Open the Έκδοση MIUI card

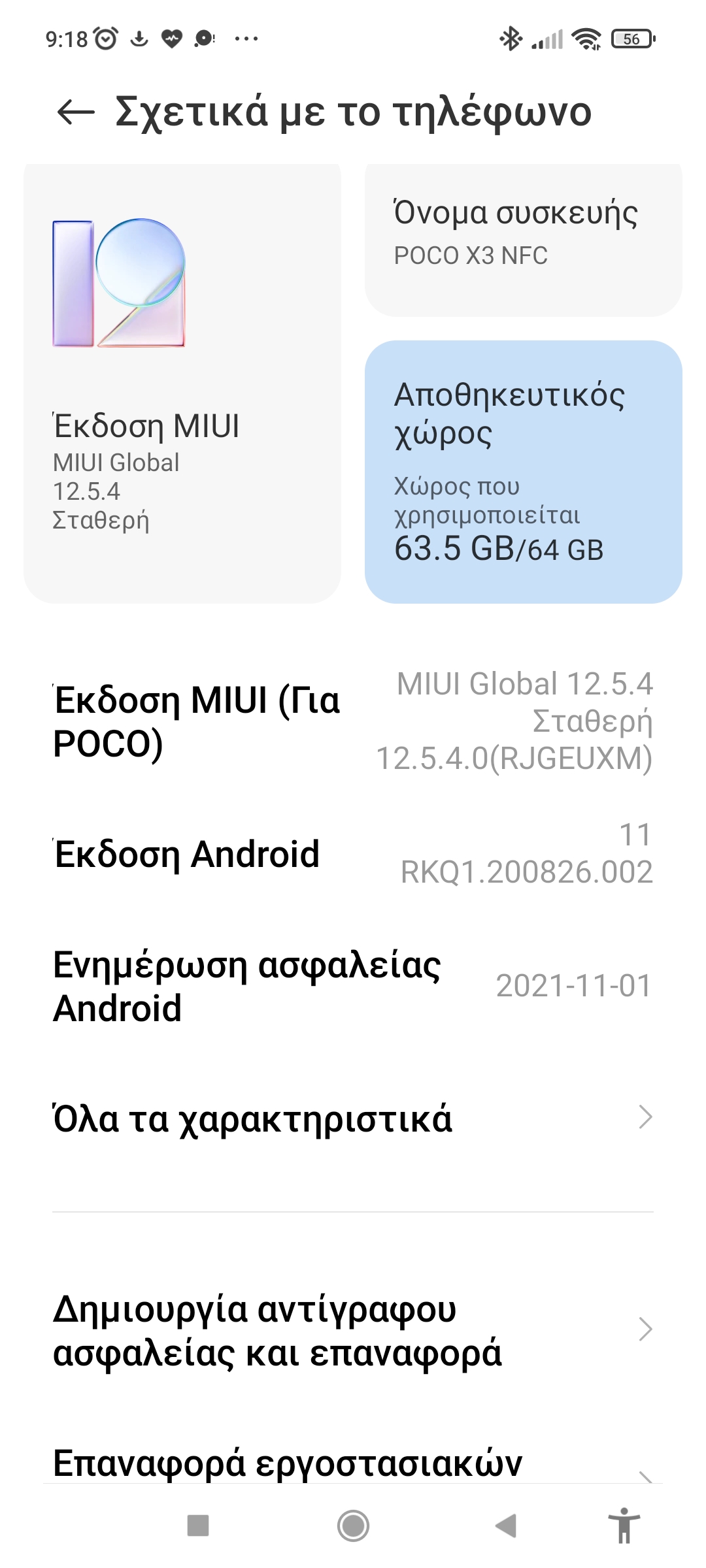(182, 382)
